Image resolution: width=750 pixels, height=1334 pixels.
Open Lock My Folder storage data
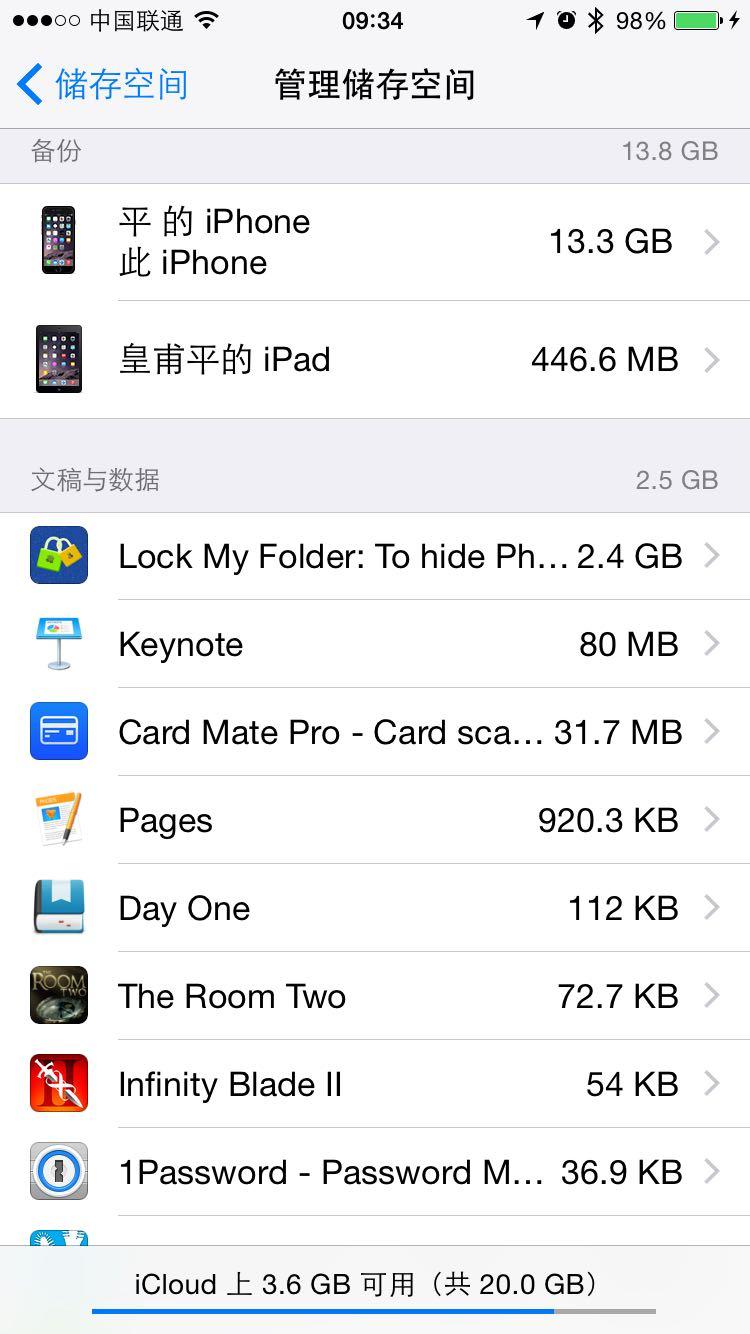pyautogui.click(x=375, y=556)
